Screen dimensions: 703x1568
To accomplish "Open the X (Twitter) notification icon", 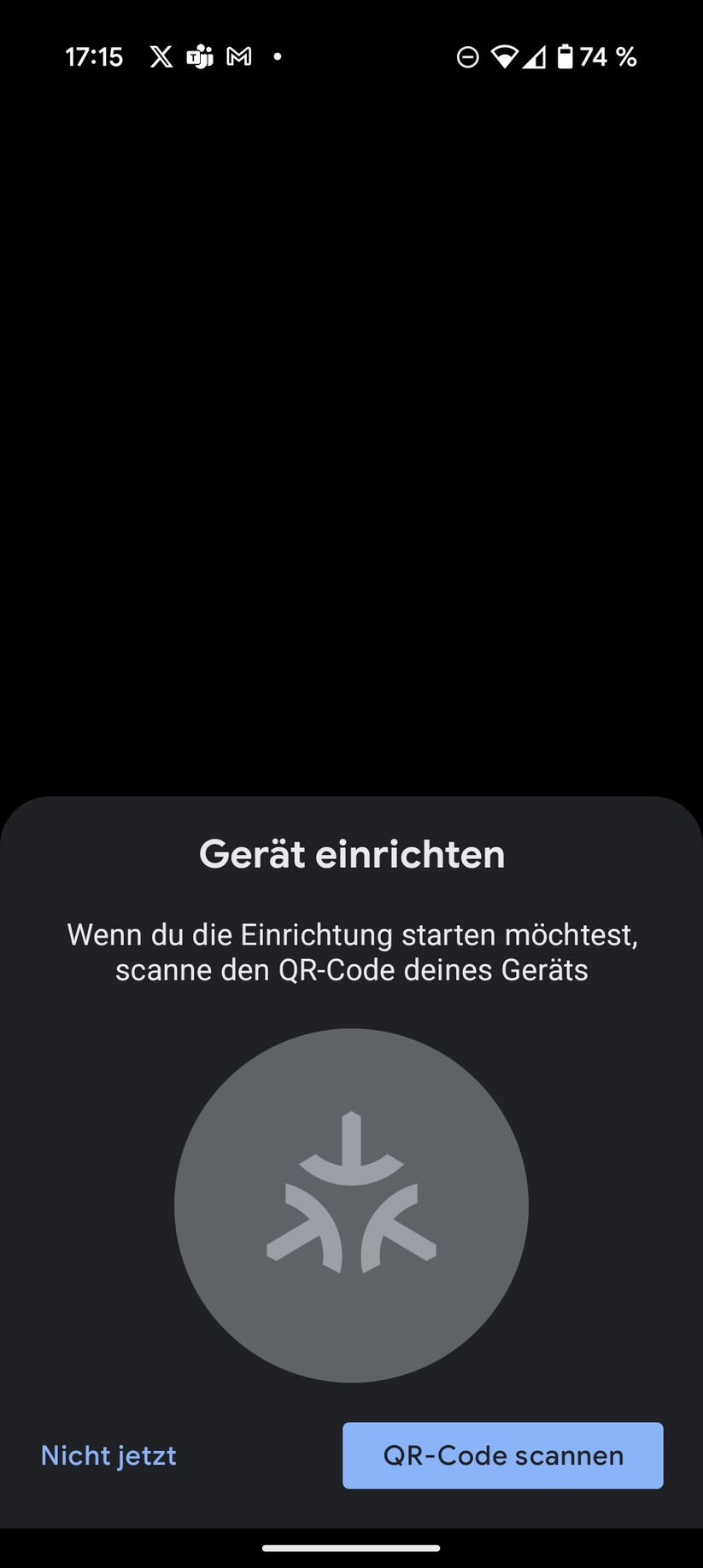I will click(x=160, y=56).
